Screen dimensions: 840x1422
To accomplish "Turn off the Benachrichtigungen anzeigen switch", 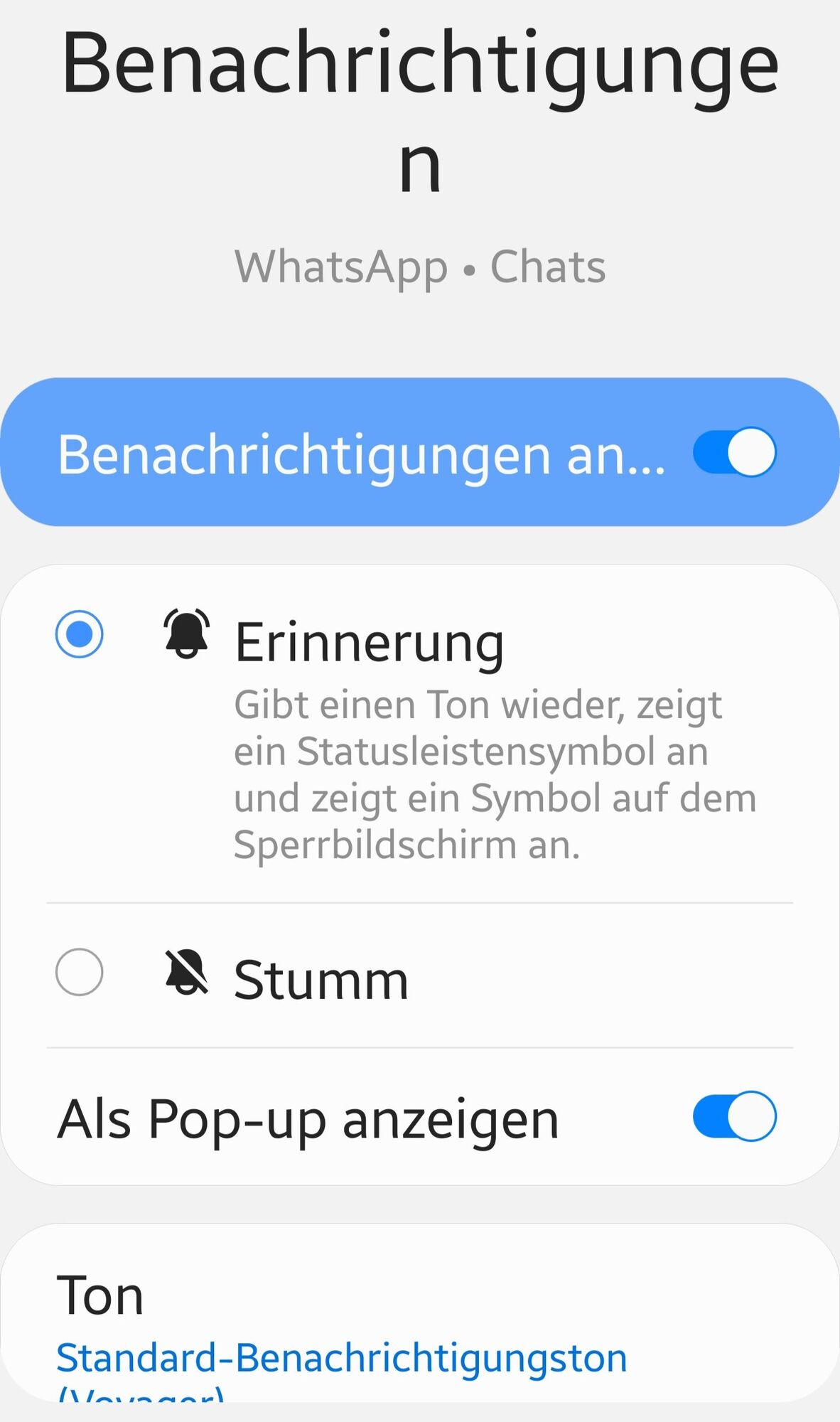I will tap(734, 452).
